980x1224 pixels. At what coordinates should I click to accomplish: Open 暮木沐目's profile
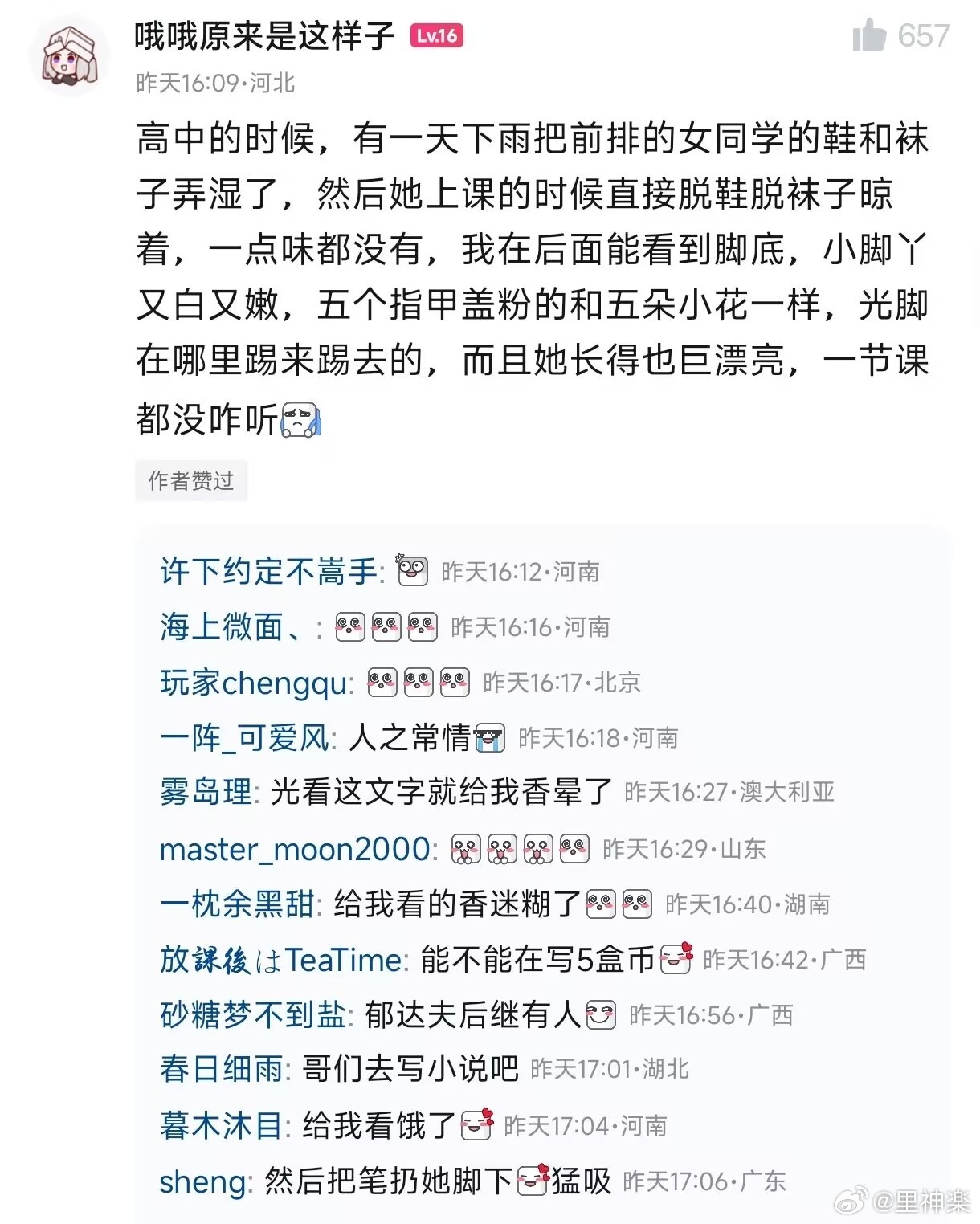click(x=221, y=1126)
